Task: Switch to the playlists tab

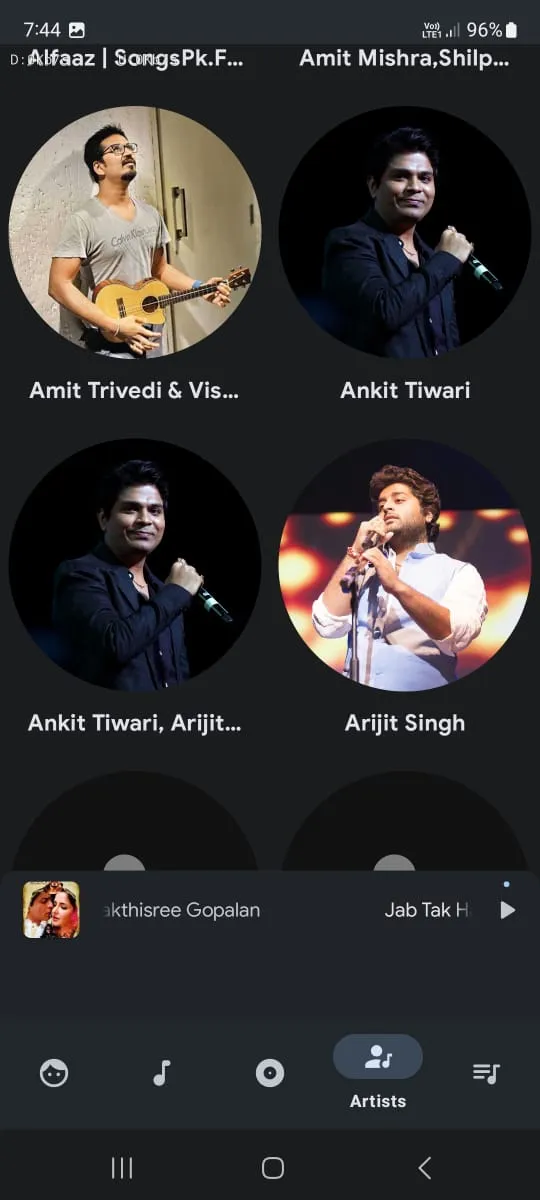Action: pyautogui.click(x=486, y=1073)
